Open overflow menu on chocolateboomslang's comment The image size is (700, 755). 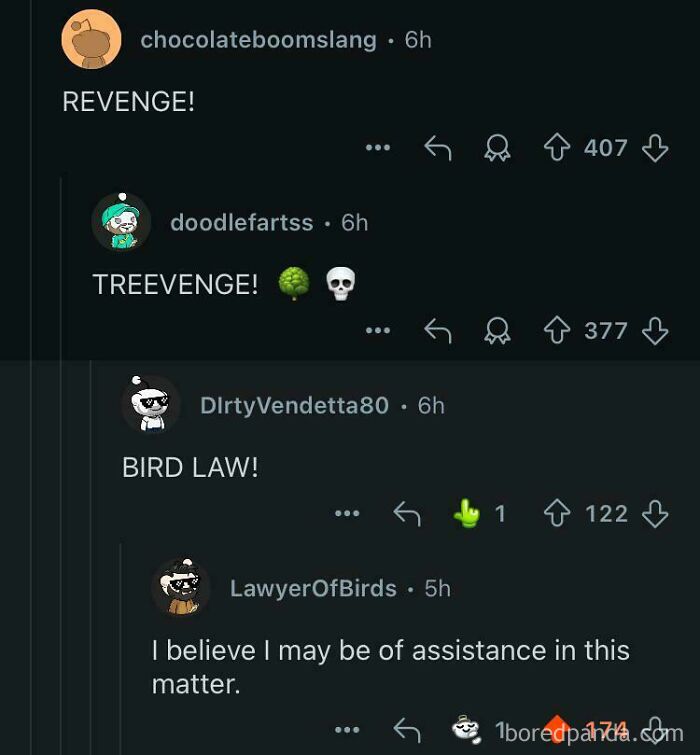(377, 148)
